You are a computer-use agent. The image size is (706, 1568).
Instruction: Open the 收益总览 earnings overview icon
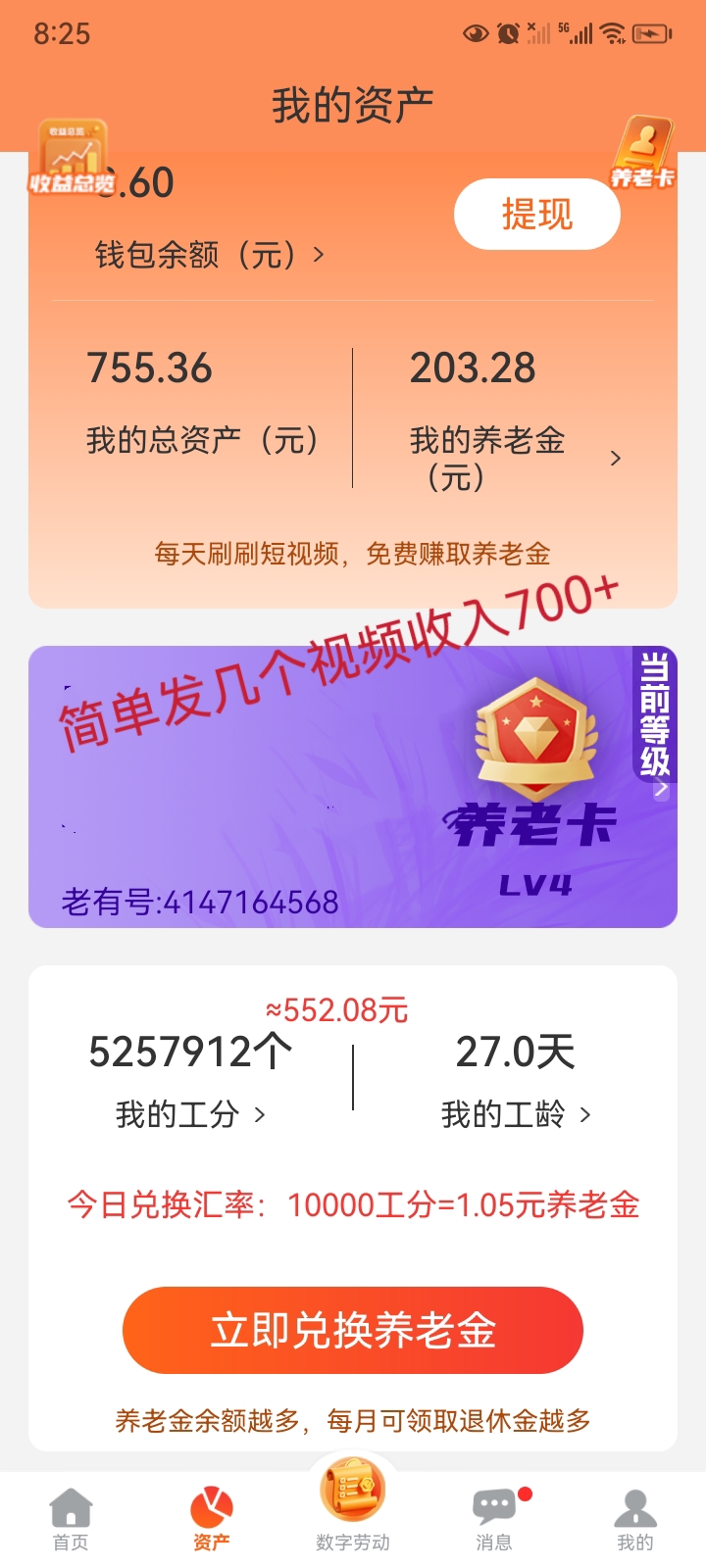pyautogui.click(x=72, y=159)
